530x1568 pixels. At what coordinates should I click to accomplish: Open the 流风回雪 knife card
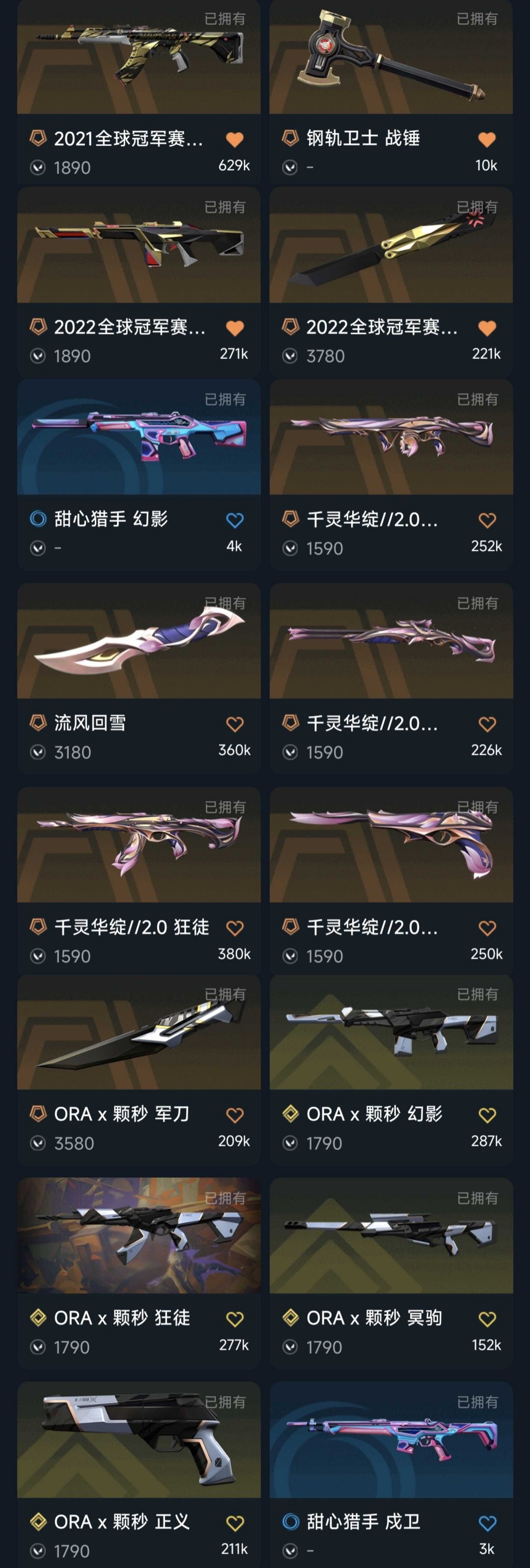(139, 678)
